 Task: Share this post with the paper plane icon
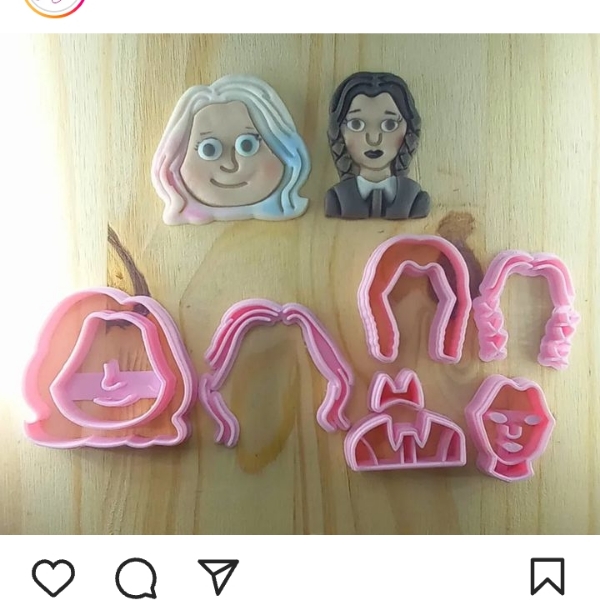(218, 576)
